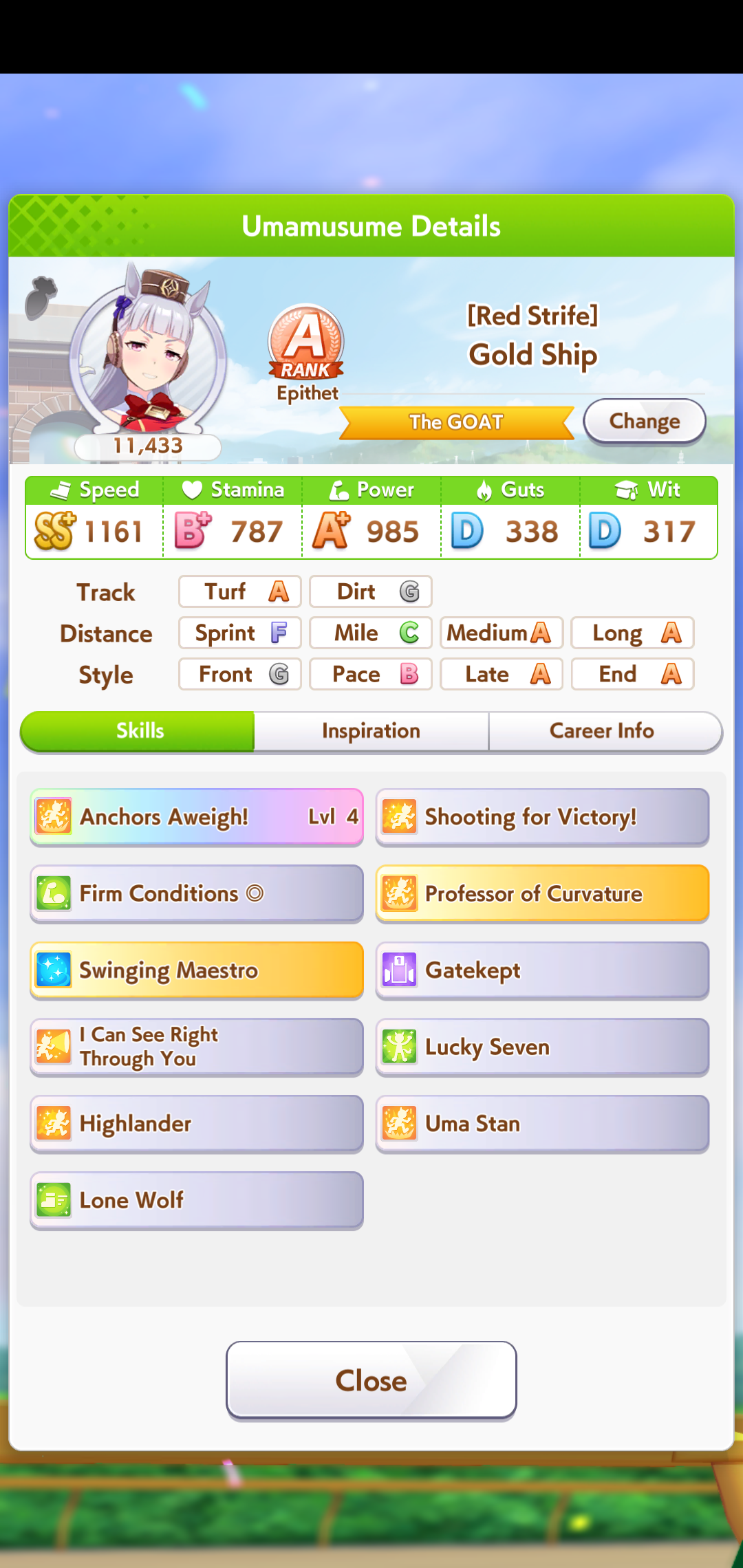Tap the Swinging Maestro skill
Image resolution: width=743 pixels, height=1568 pixels.
click(197, 970)
